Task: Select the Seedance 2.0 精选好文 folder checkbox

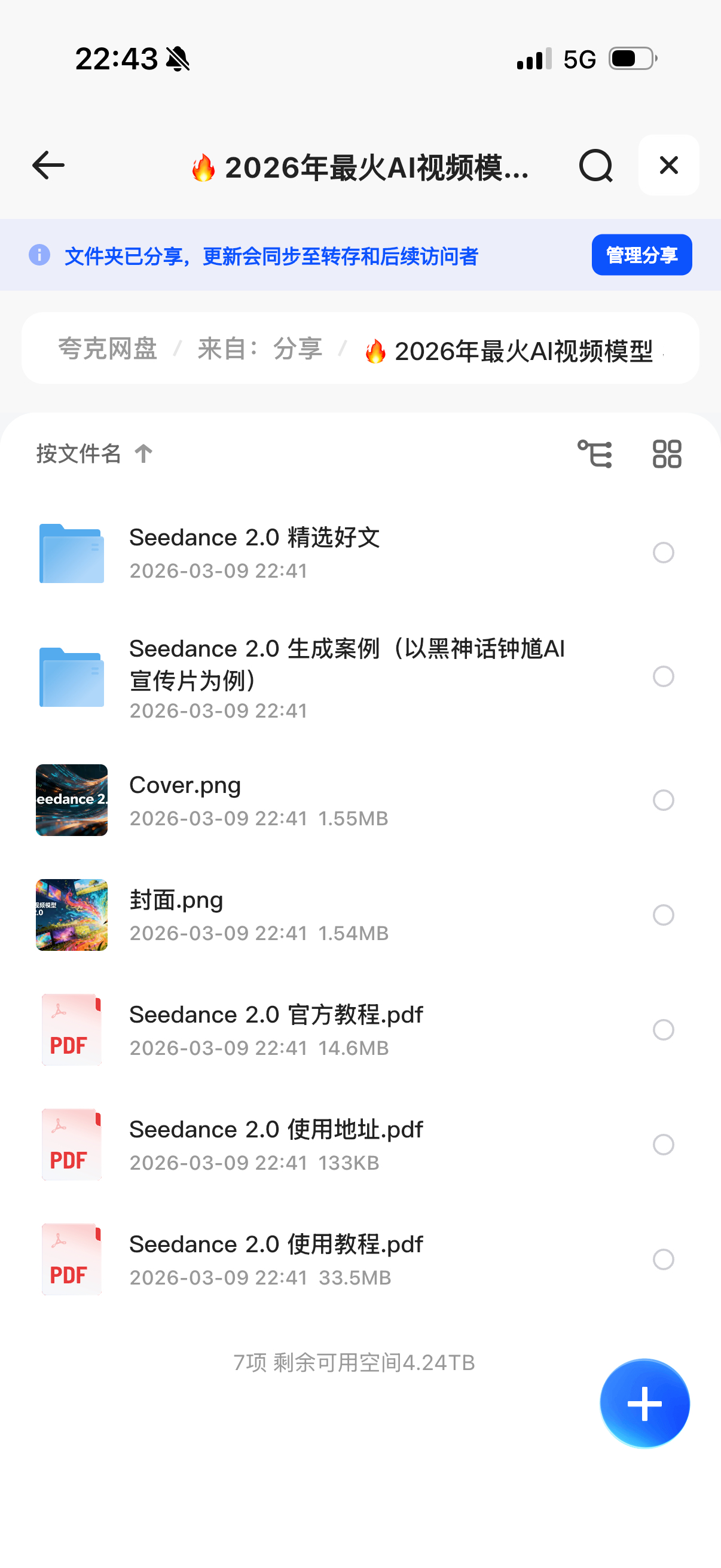Action: point(663,553)
